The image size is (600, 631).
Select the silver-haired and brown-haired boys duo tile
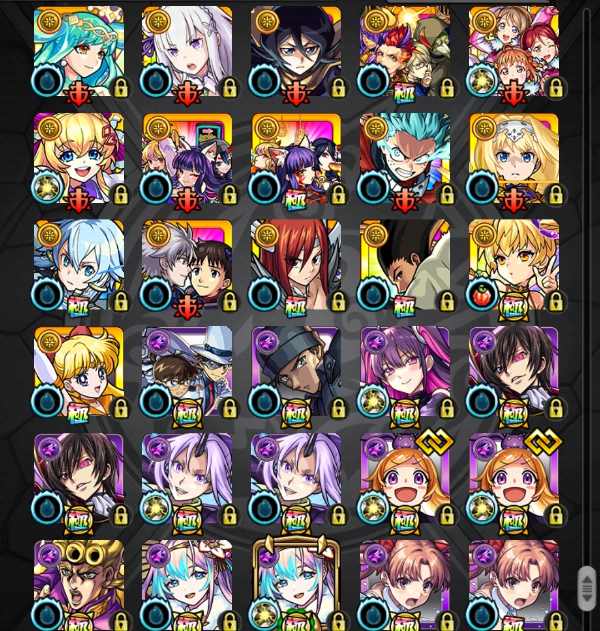187,264
